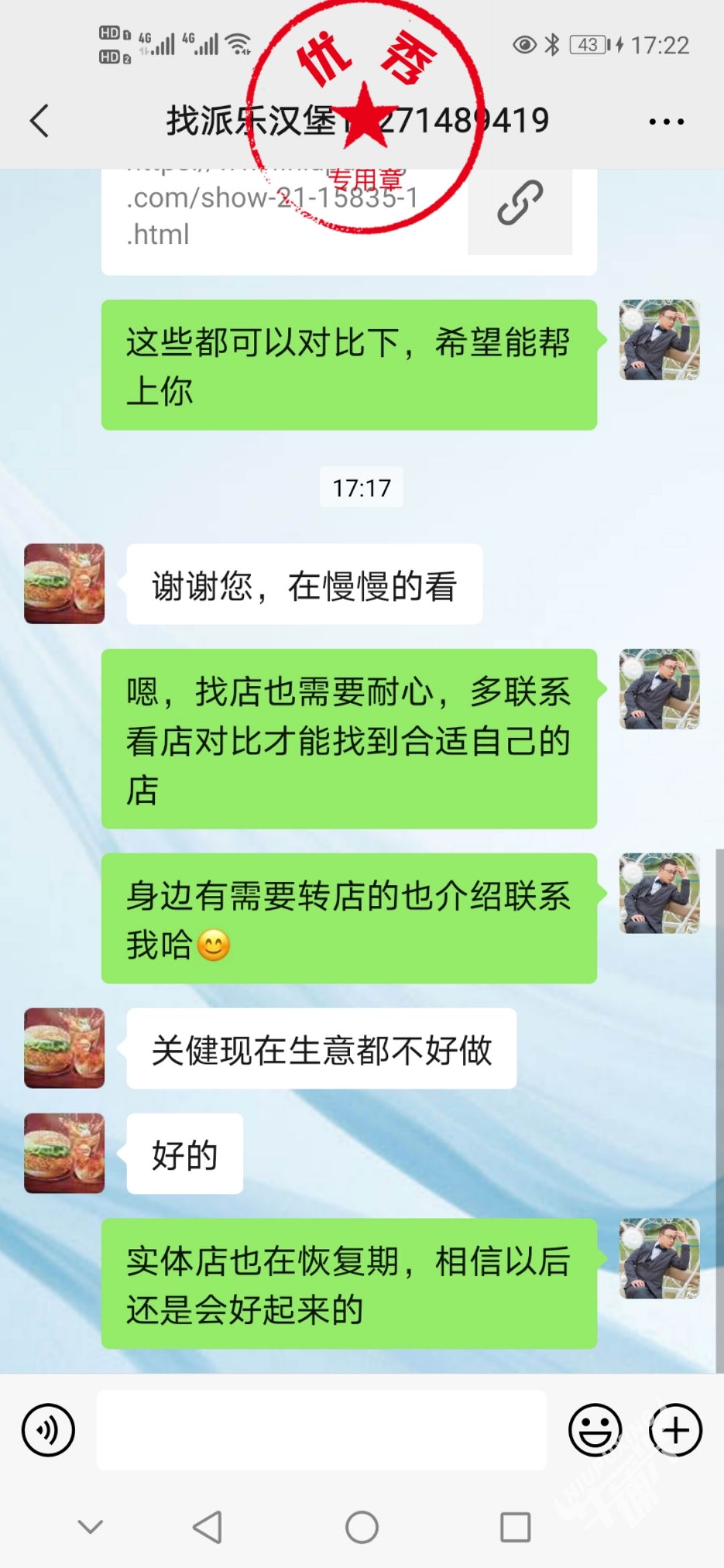Image resolution: width=724 pixels, height=1568 pixels.
Task: Tap the message text field
Action: click(x=322, y=1430)
